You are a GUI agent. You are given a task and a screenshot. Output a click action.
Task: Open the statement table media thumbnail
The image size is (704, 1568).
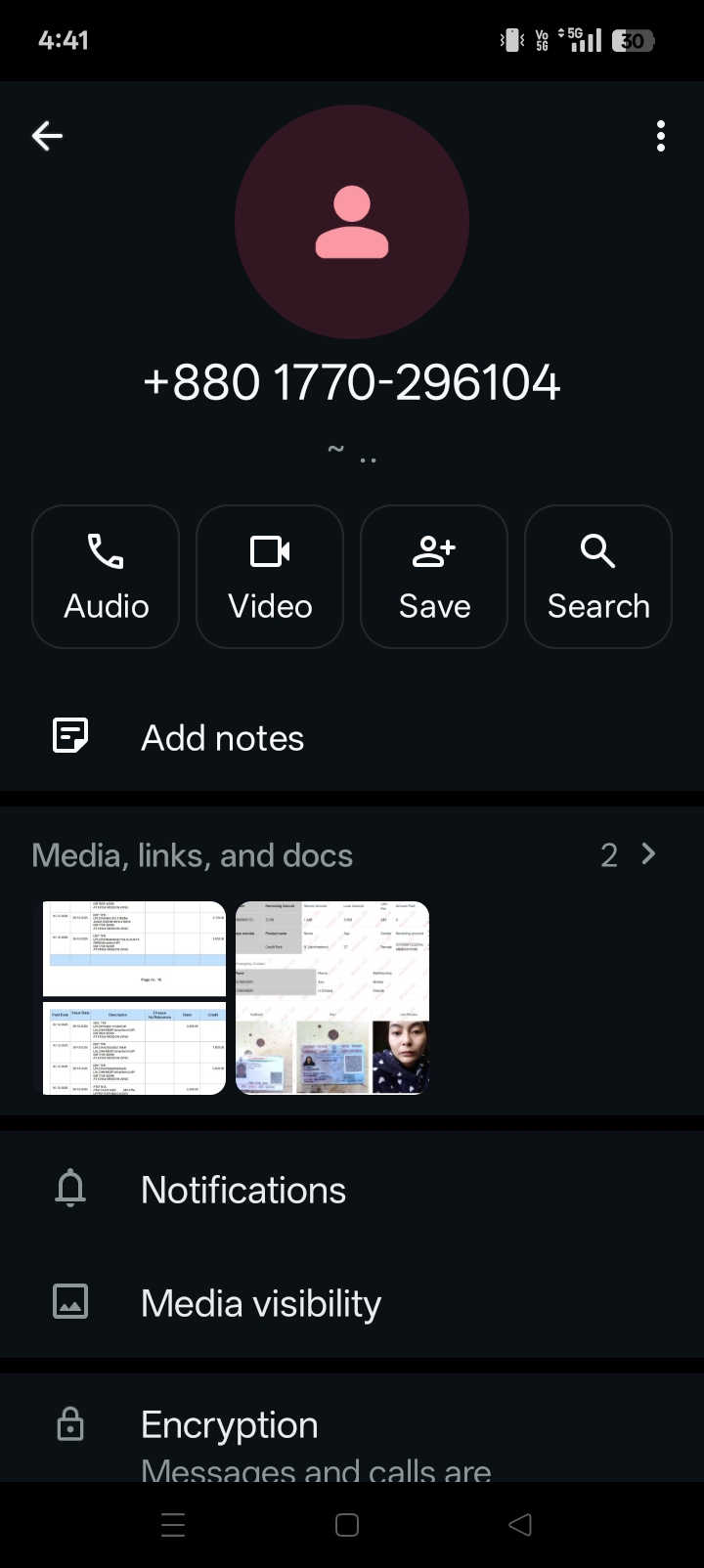click(134, 997)
